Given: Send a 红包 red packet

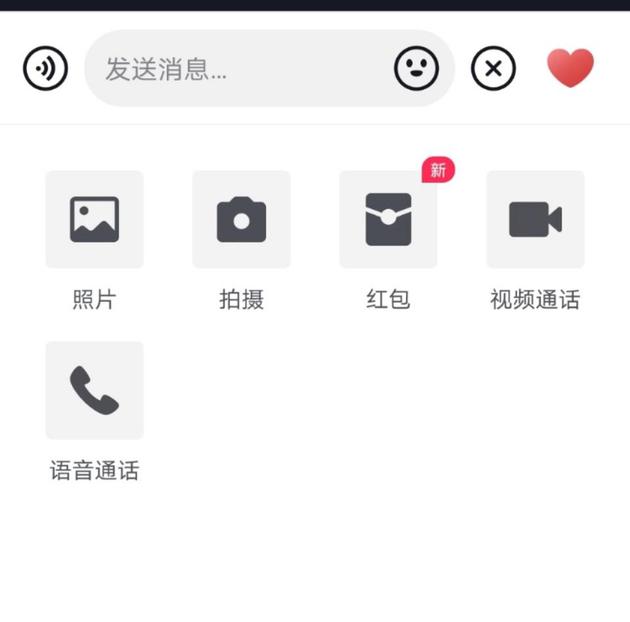Looking at the screenshot, I should pyautogui.click(x=388, y=220).
